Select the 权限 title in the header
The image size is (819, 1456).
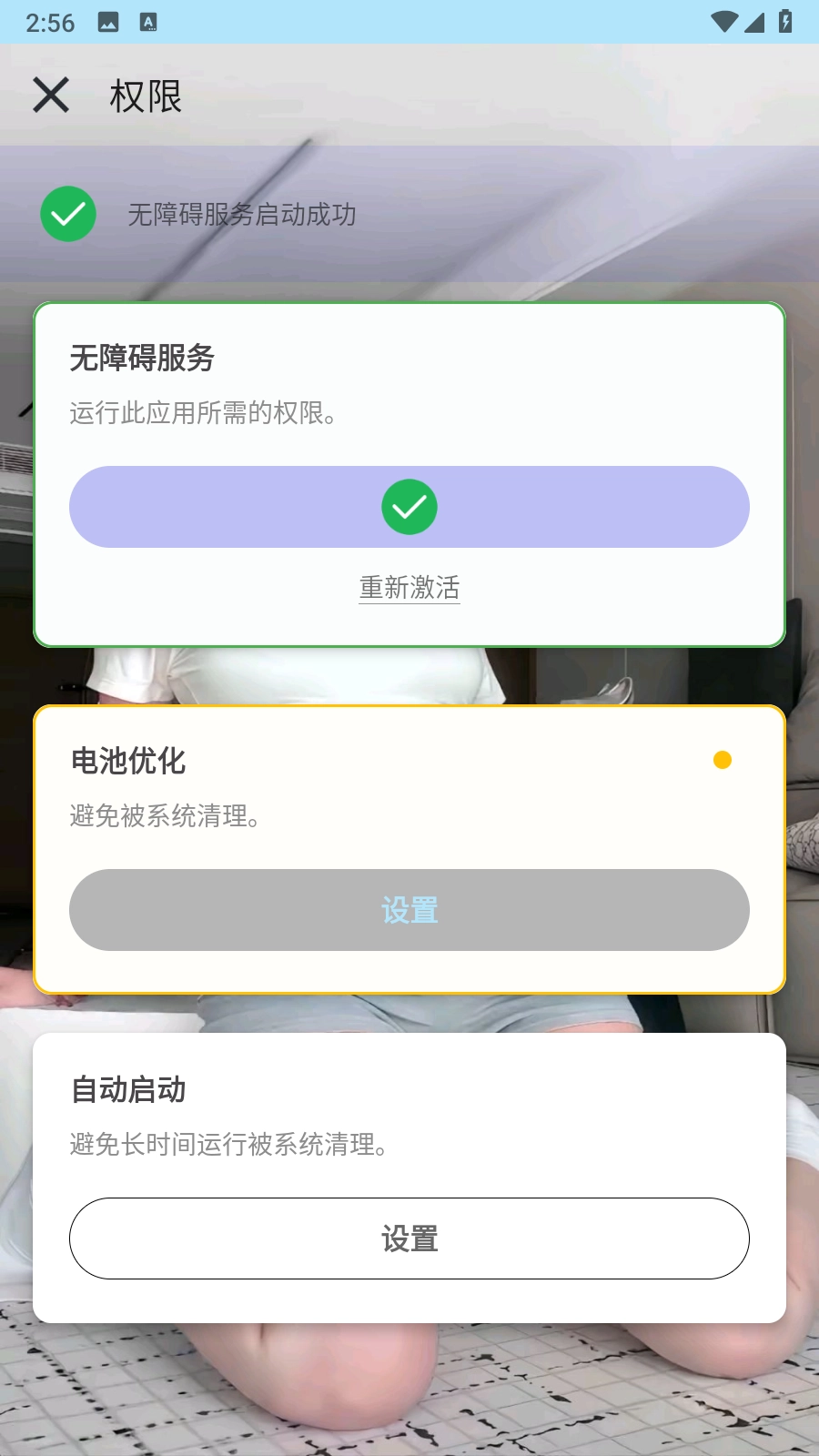(x=146, y=96)
